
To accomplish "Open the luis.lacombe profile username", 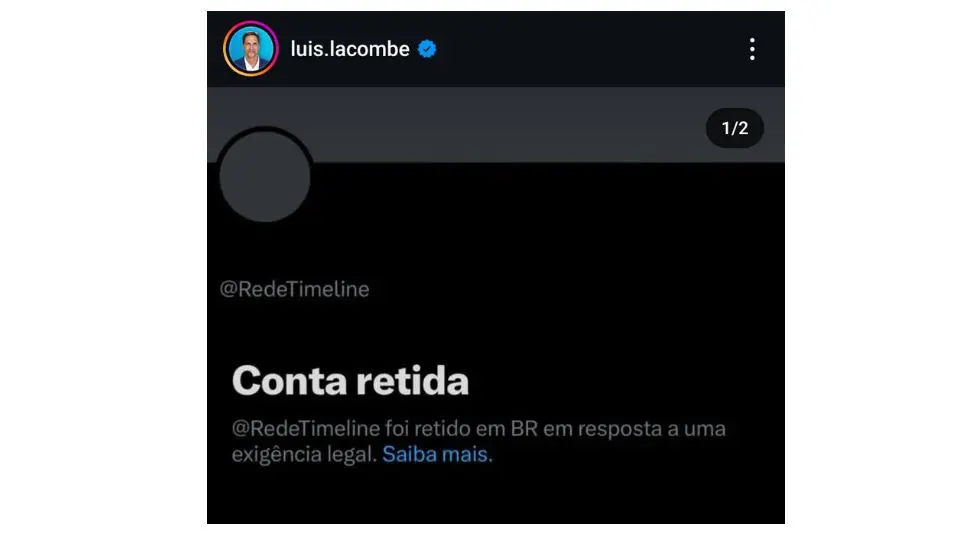I will coord(349,49).
